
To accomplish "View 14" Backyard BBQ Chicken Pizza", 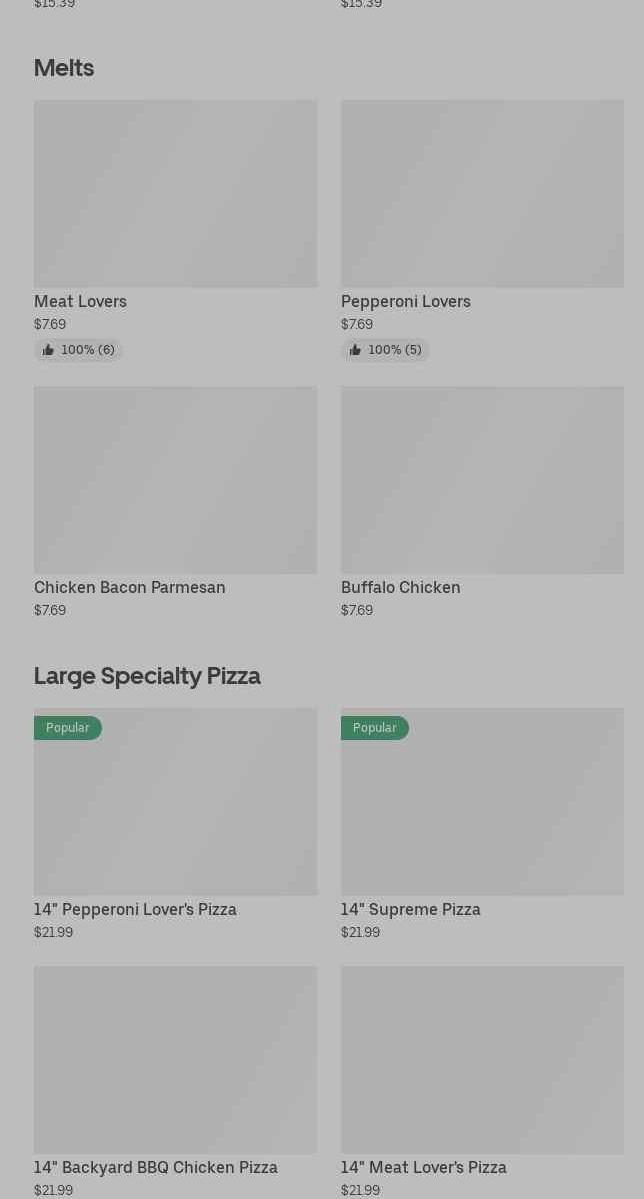I will pos(175,1060).
